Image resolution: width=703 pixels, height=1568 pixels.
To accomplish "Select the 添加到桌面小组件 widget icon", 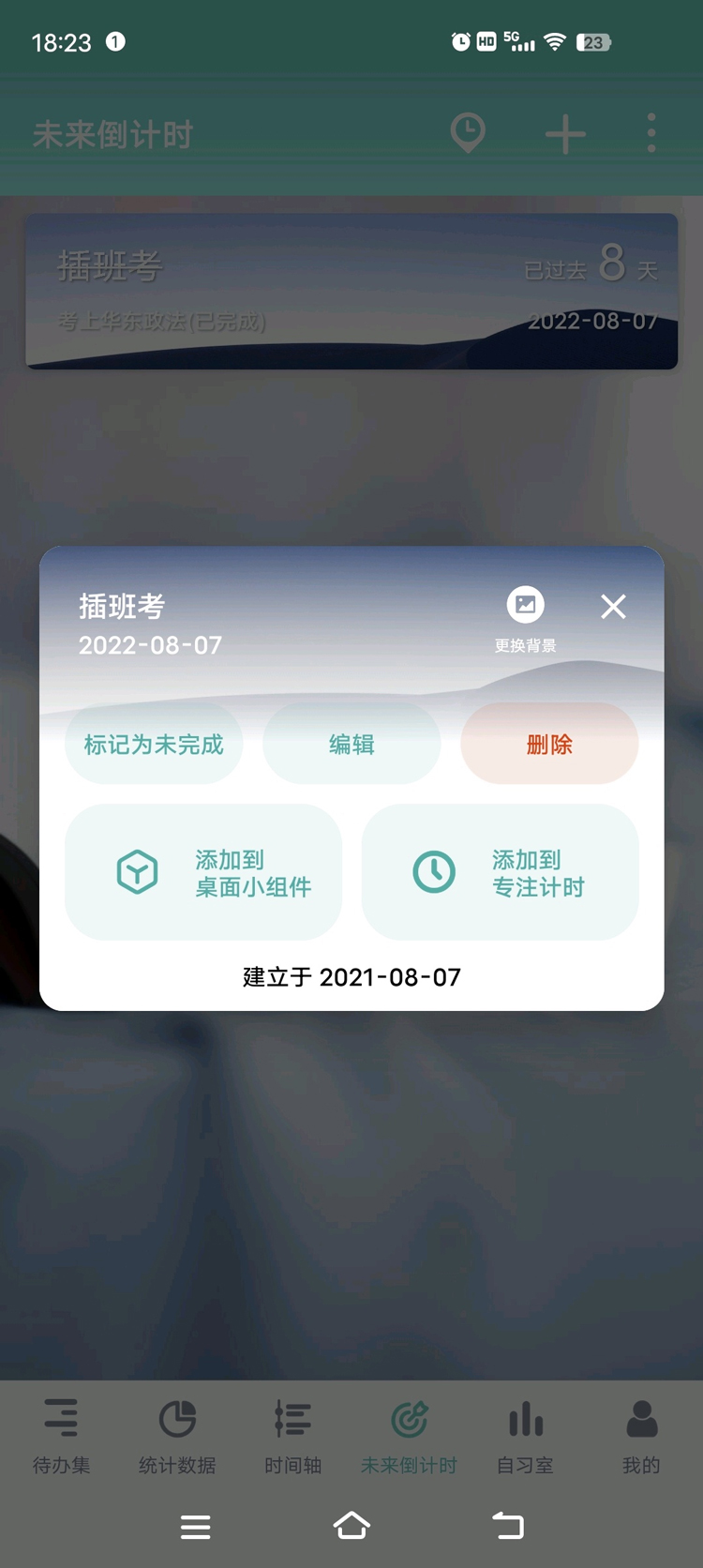I will 137,871.
